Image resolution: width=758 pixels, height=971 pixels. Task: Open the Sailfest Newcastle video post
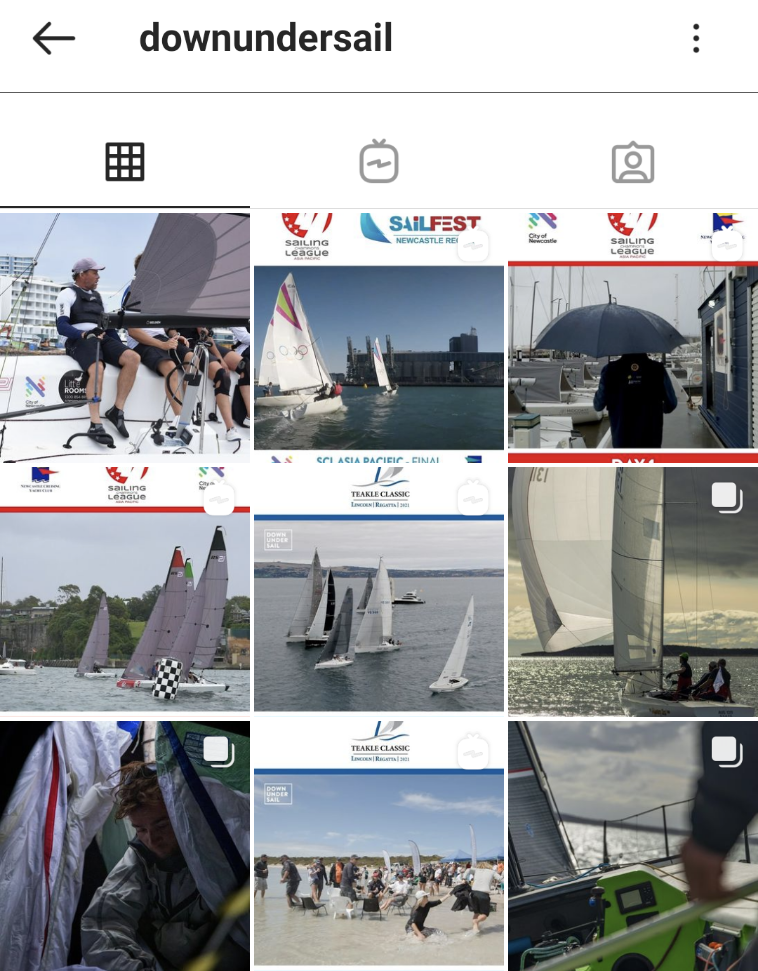tap(379, 337)
